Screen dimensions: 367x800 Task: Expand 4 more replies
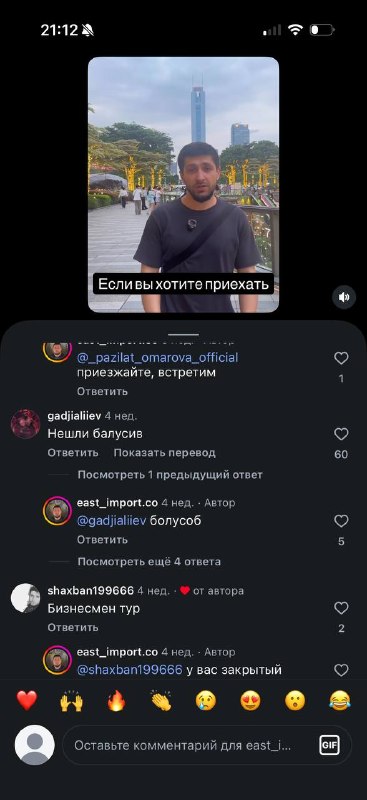pyautogui.click(x=149, y=562)
